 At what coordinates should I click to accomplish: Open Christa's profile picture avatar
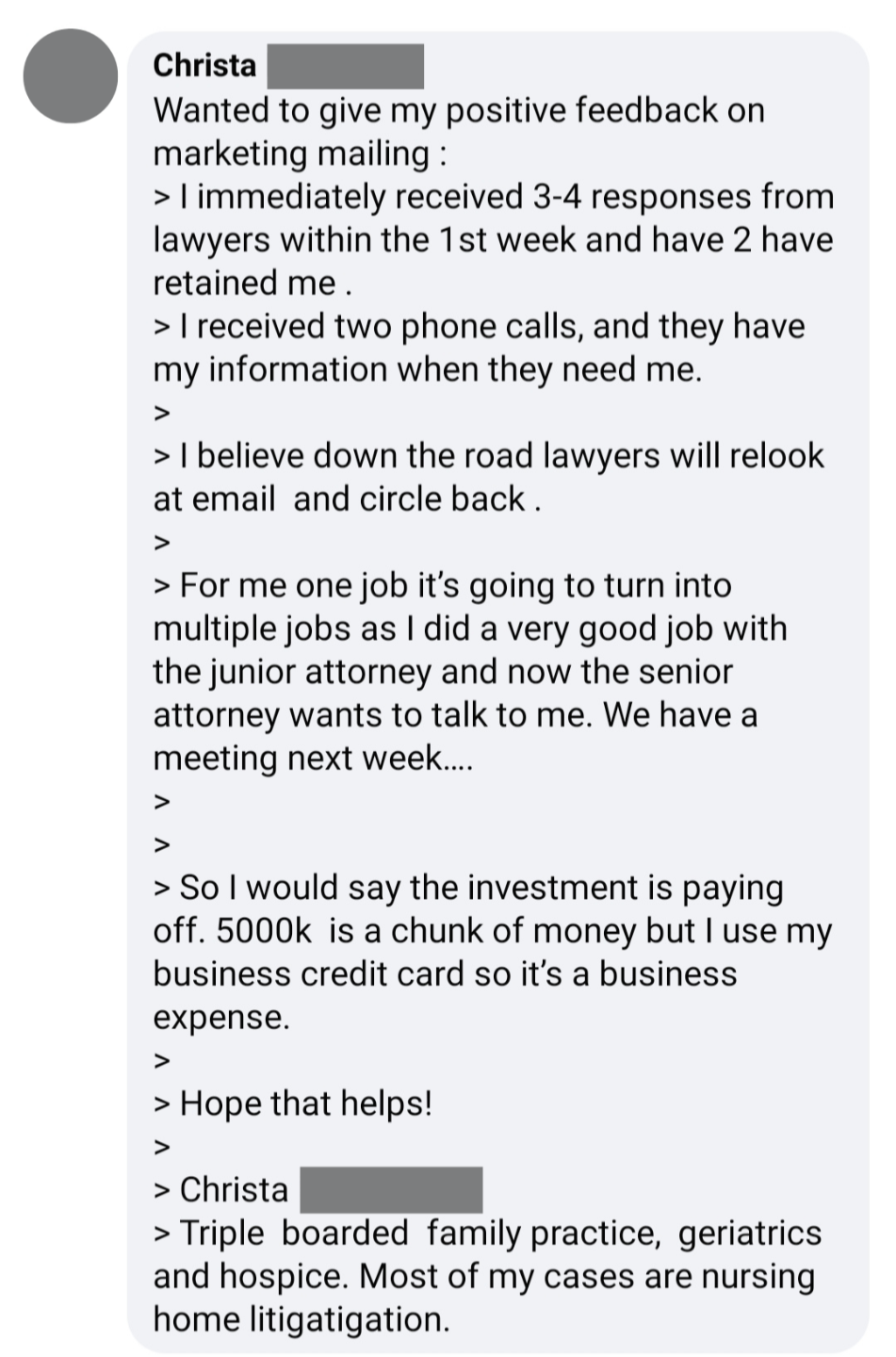coord(71,75)
